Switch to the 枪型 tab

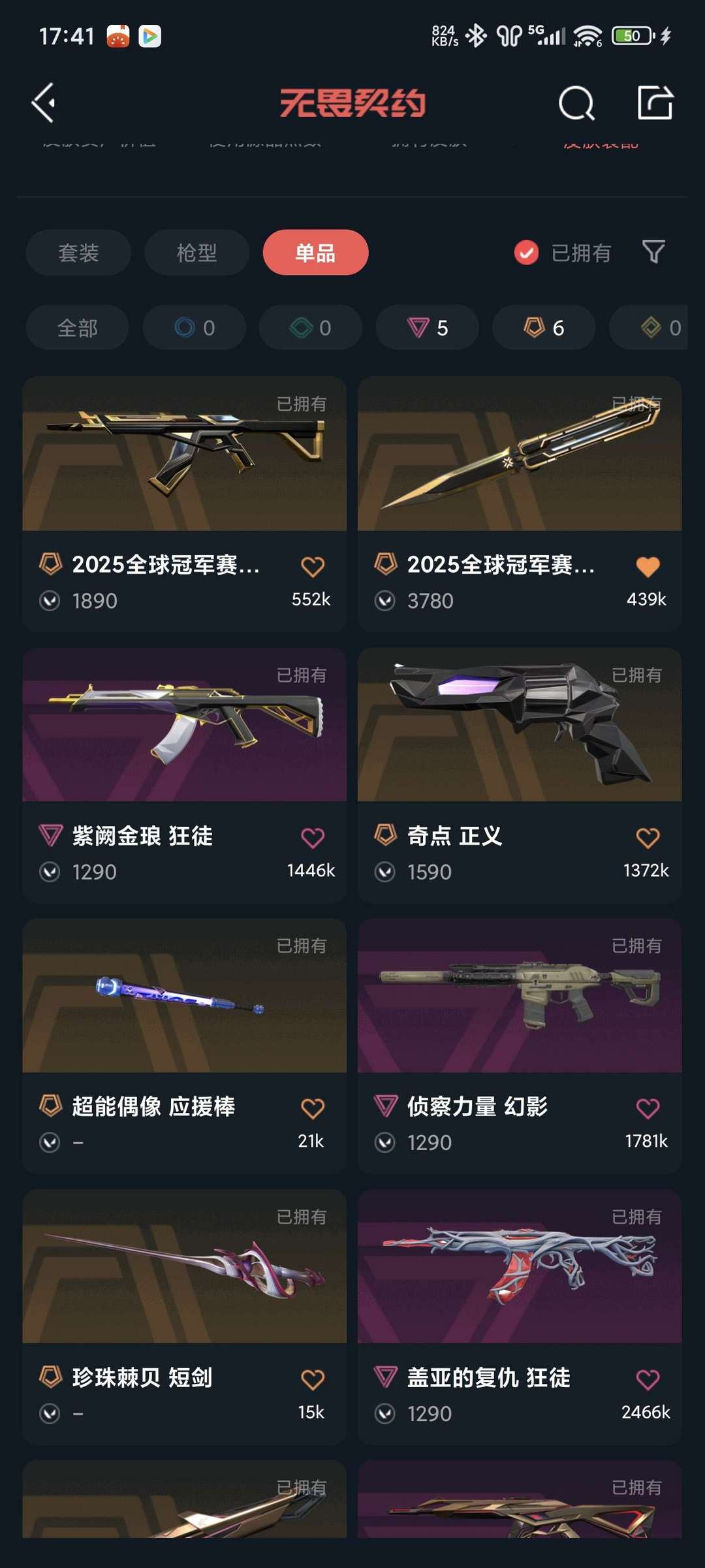click(196, 253)
